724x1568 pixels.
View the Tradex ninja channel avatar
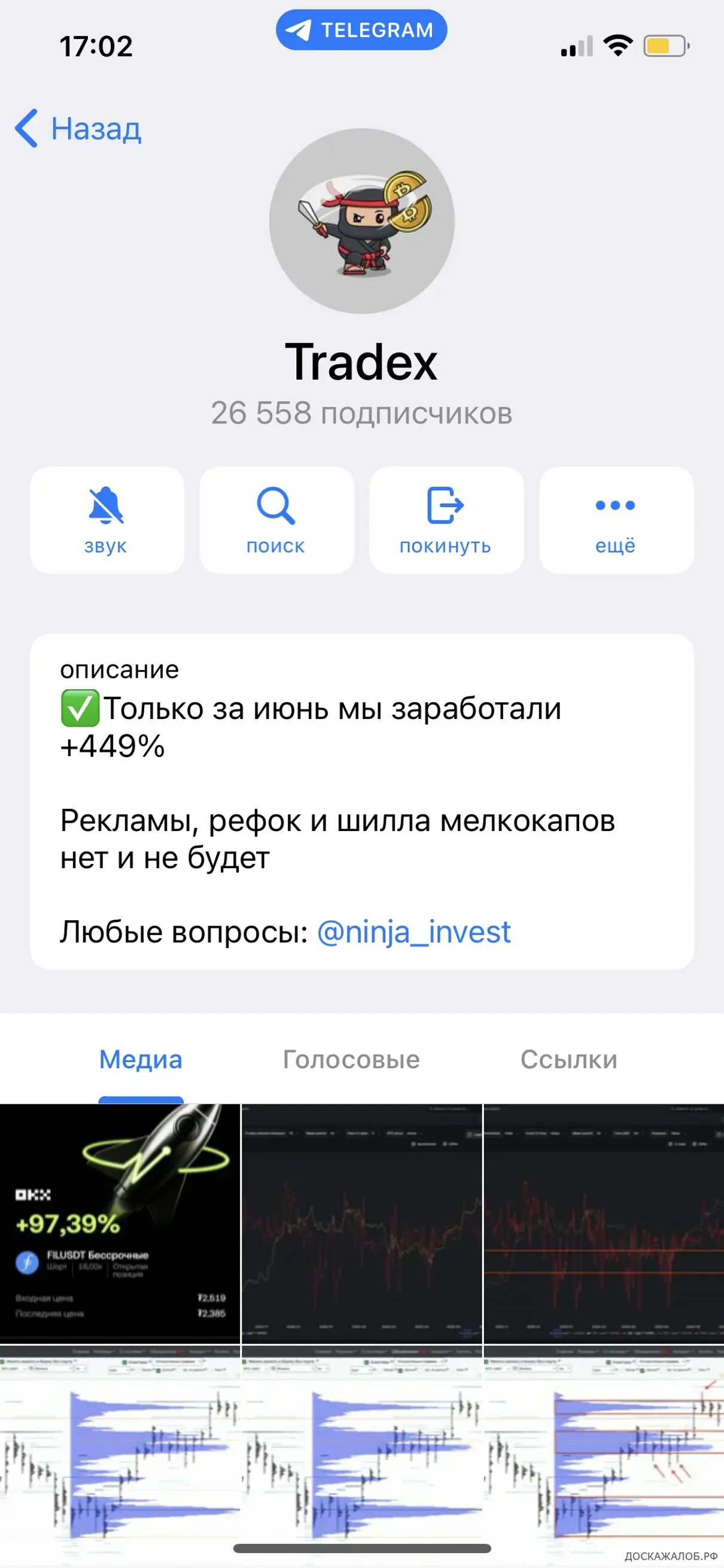tap(362, 221)
